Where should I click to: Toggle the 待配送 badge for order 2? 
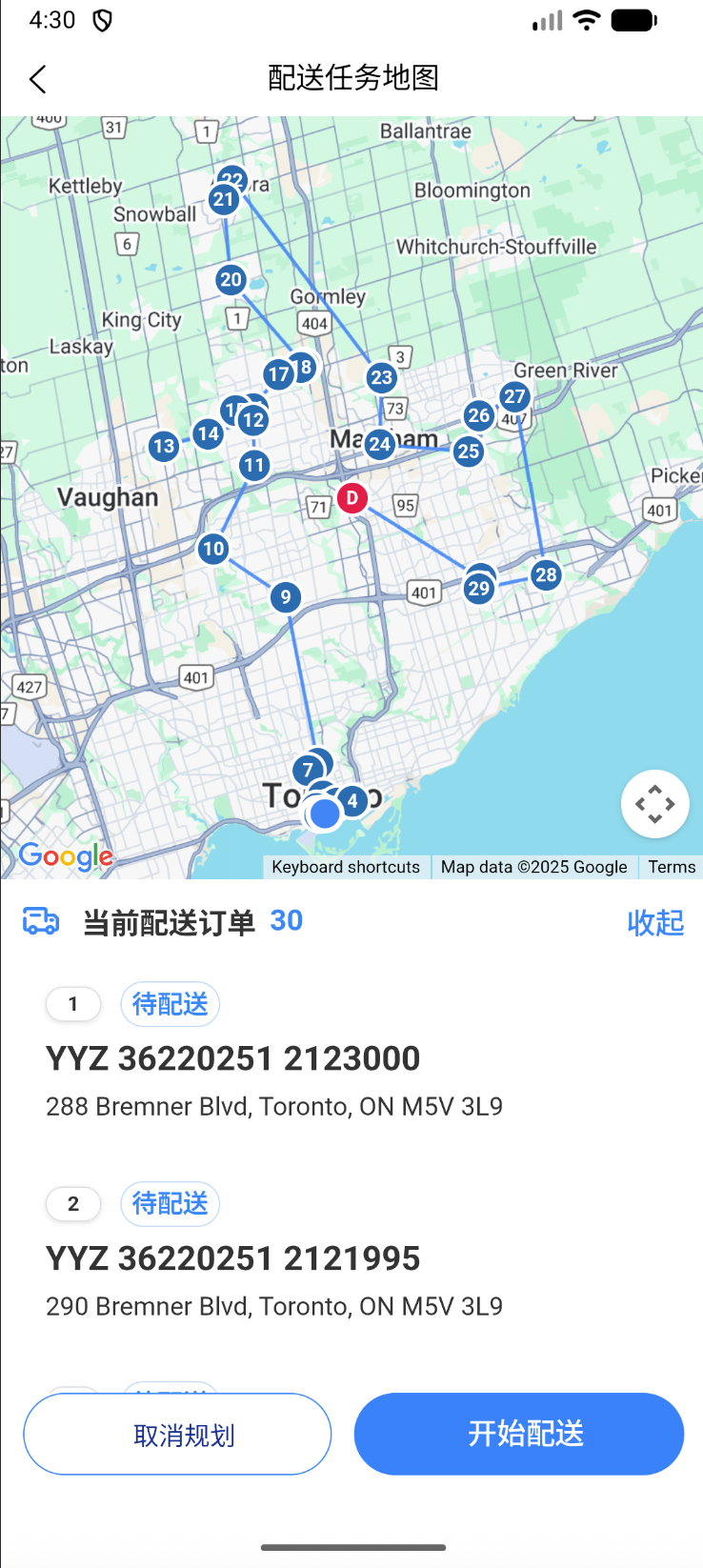tap(170, 1204)
